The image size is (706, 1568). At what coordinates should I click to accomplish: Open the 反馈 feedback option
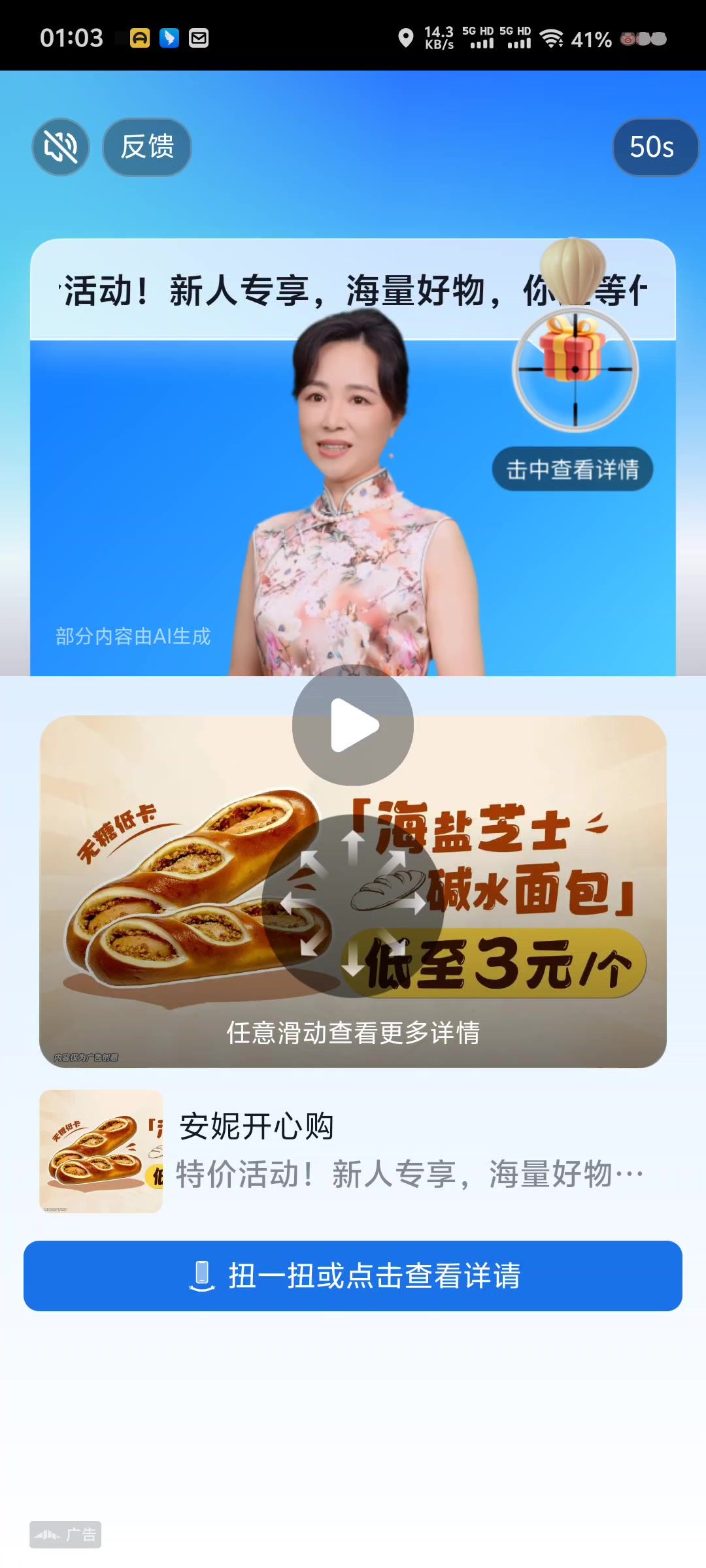tap(147, 147)
